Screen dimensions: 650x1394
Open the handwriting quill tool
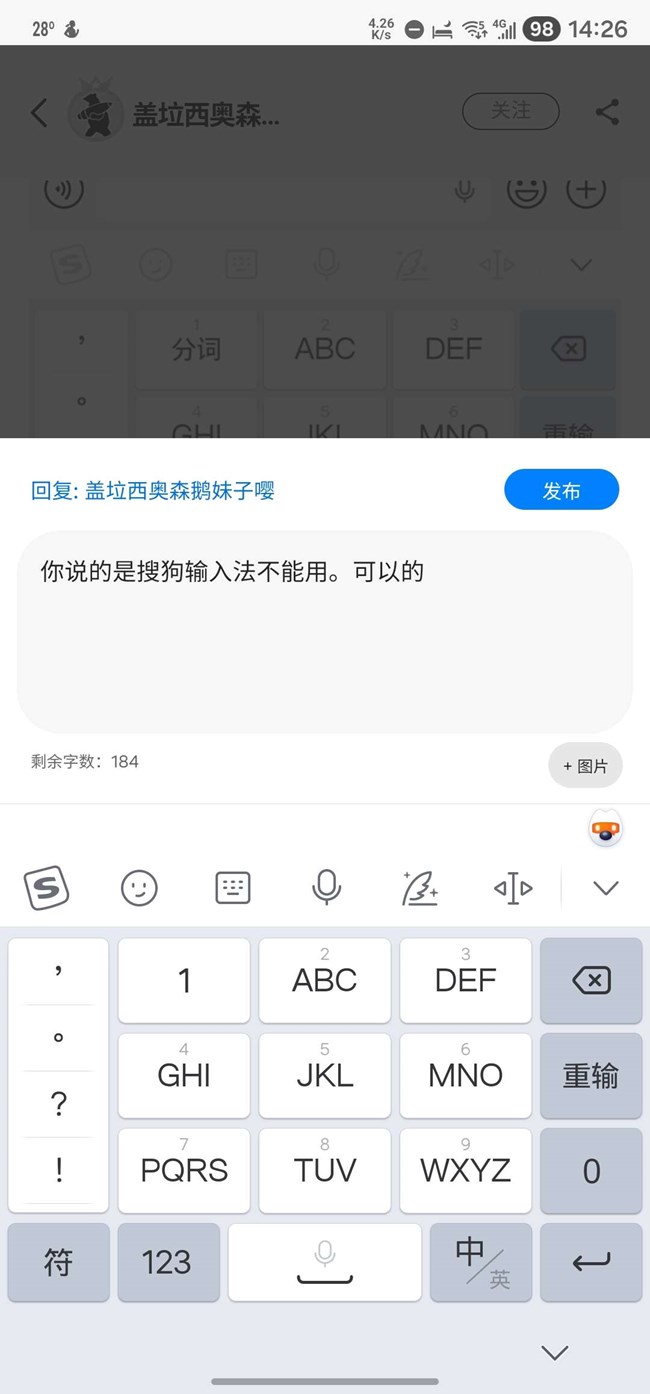point(420,887)
